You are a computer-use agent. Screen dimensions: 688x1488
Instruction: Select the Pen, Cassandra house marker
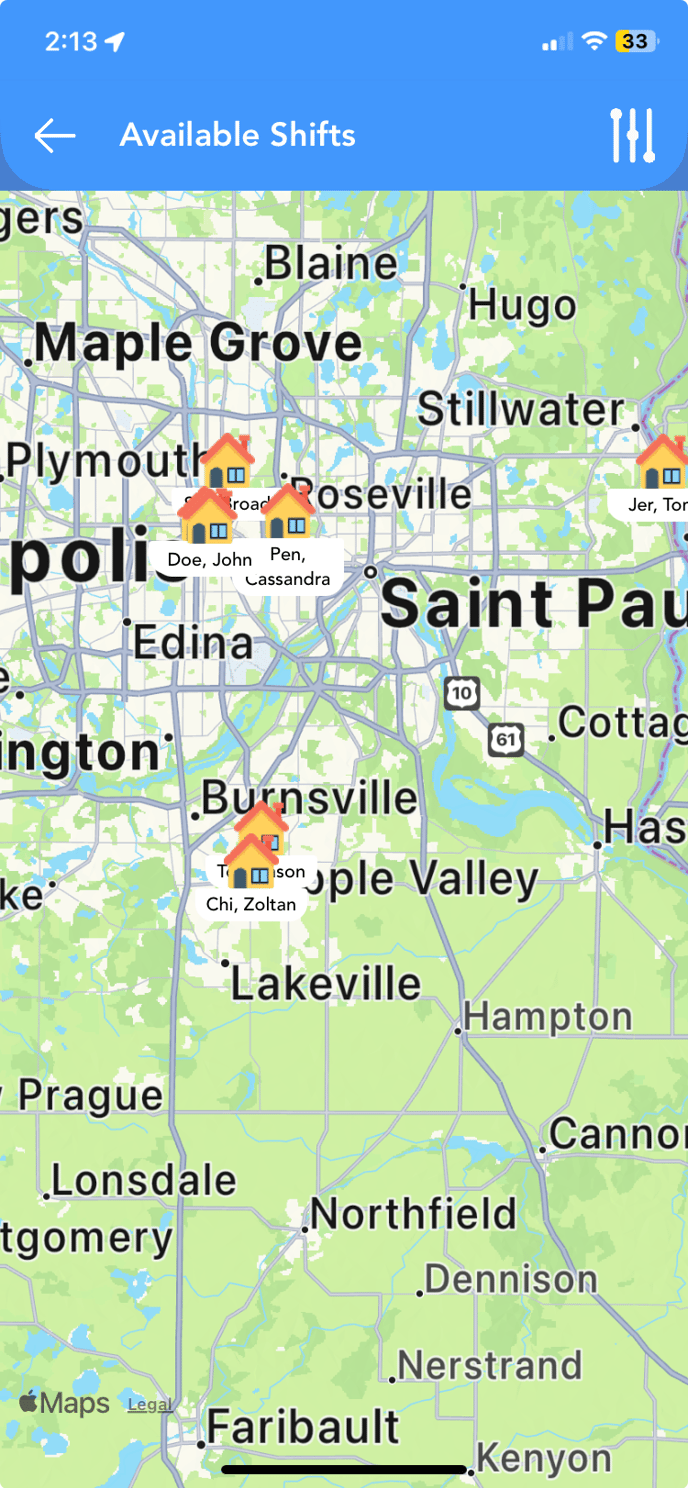(290, 513)
